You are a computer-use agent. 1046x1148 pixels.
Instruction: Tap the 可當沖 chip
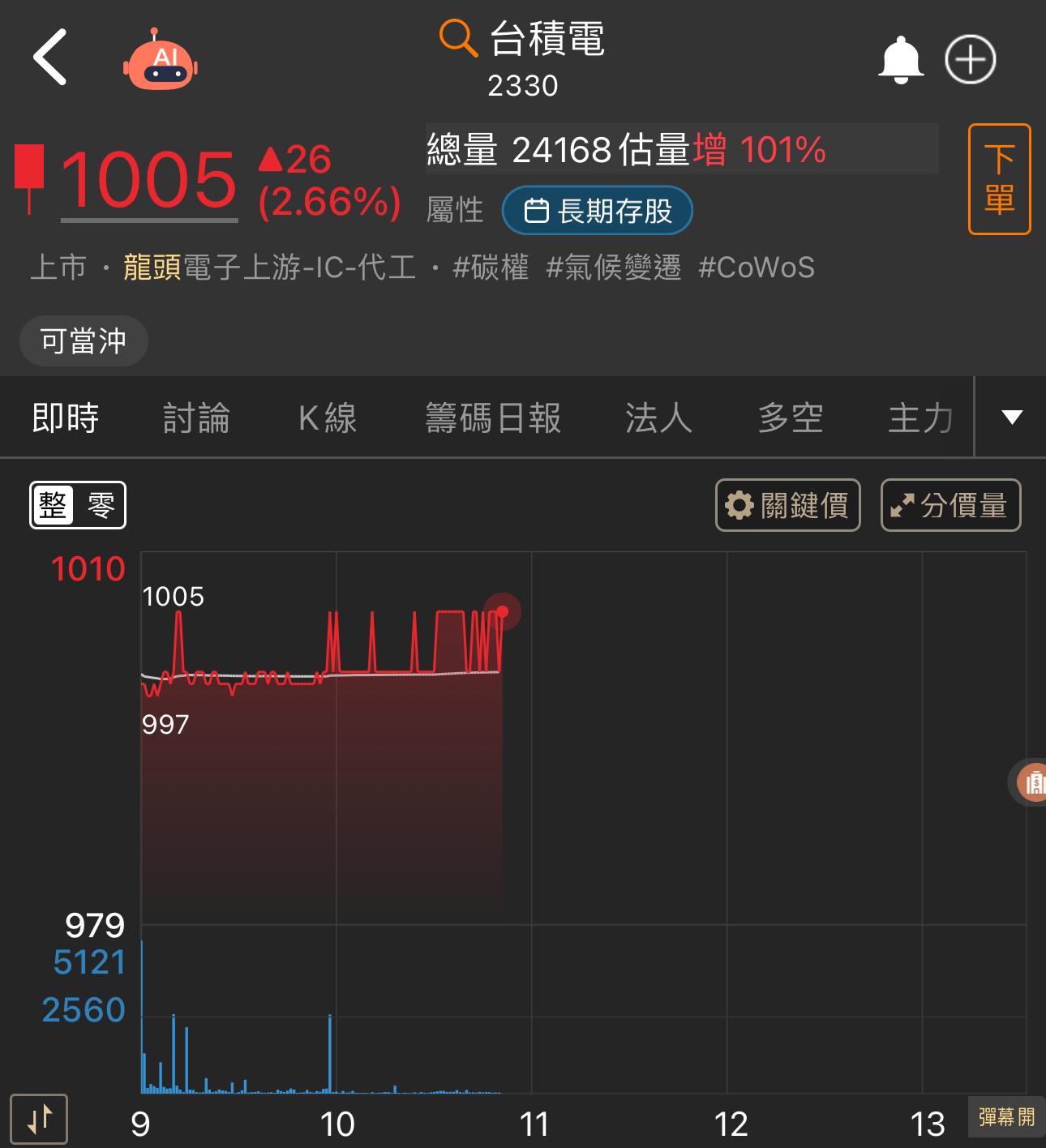[84, 341]
